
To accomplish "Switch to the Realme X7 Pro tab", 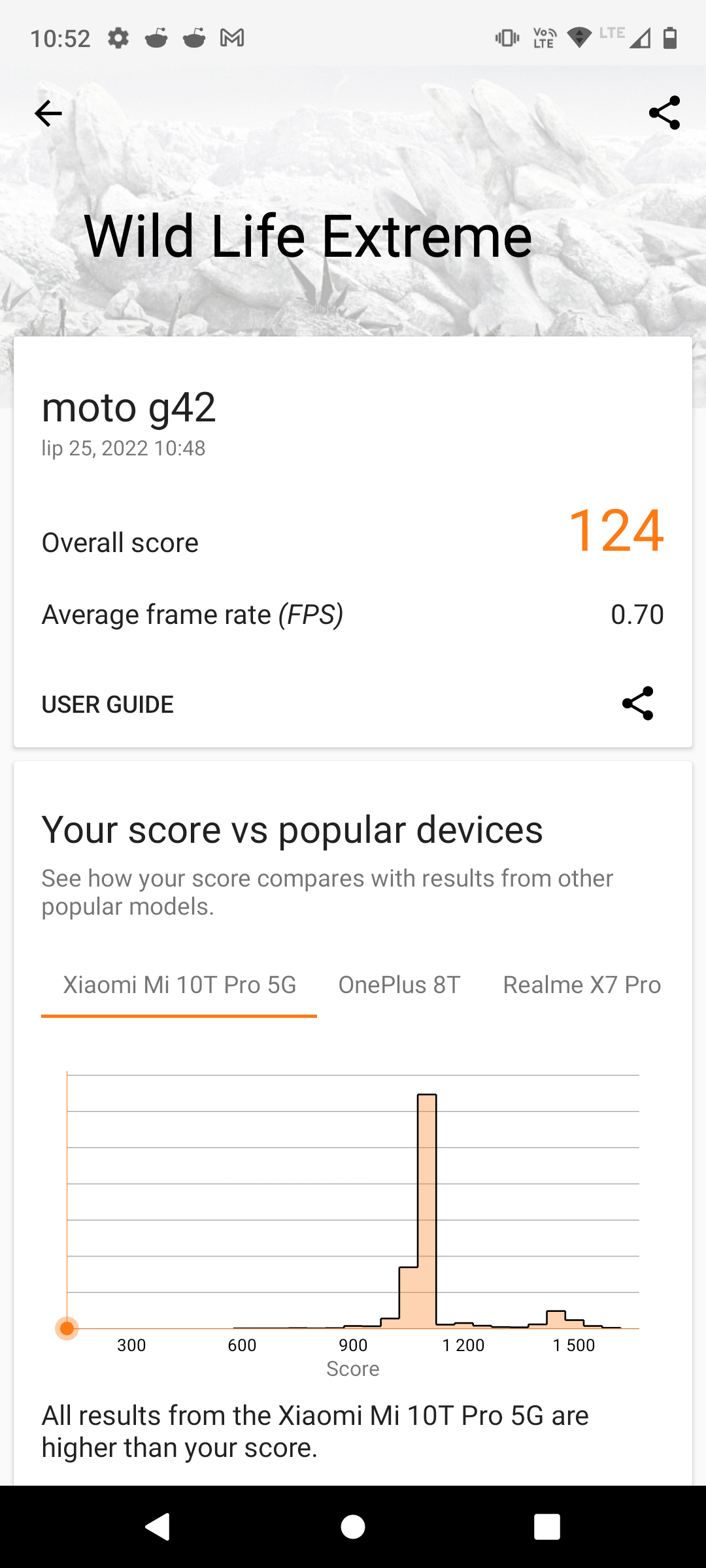I will pyautogui.click(x=582, y=985).
